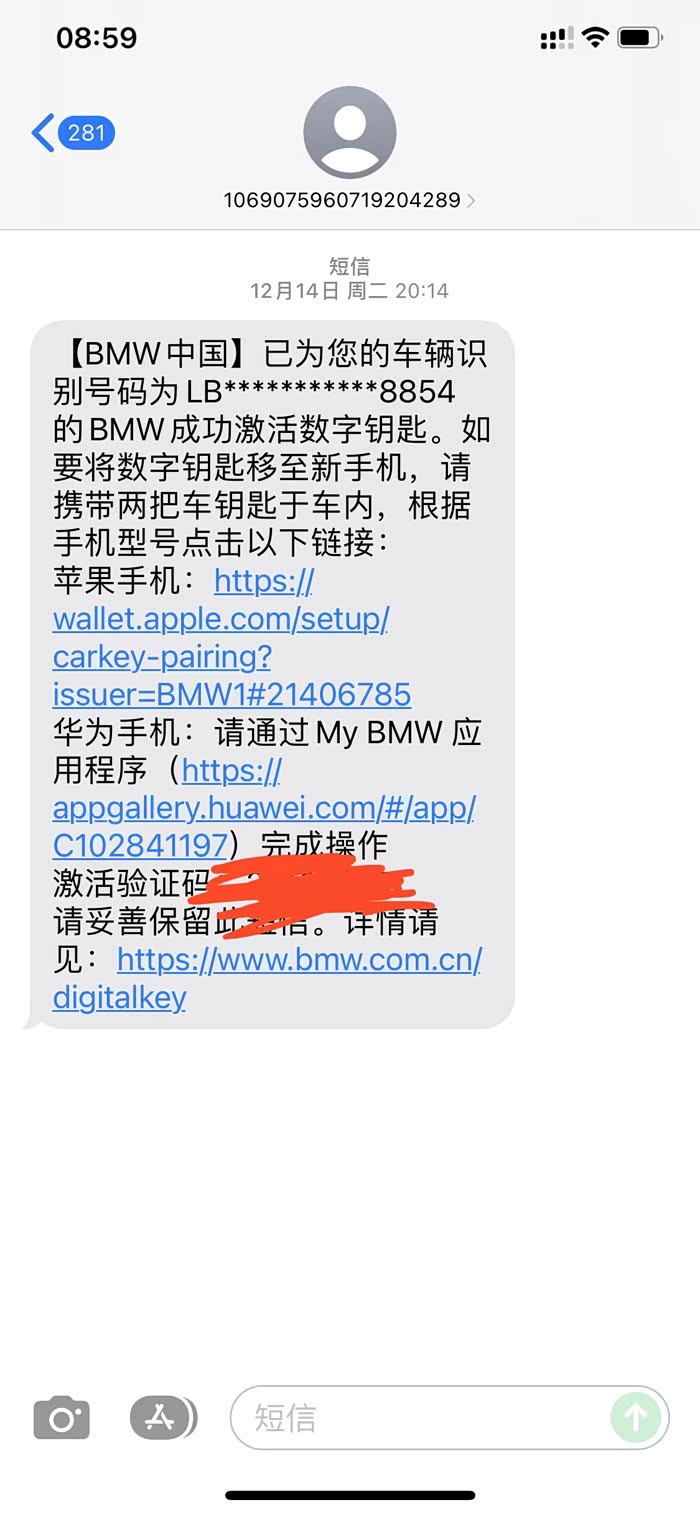This screenshot has height=1515, width=700.
Task: Open the App Store apps drawer
Action: coord(163,1417)
